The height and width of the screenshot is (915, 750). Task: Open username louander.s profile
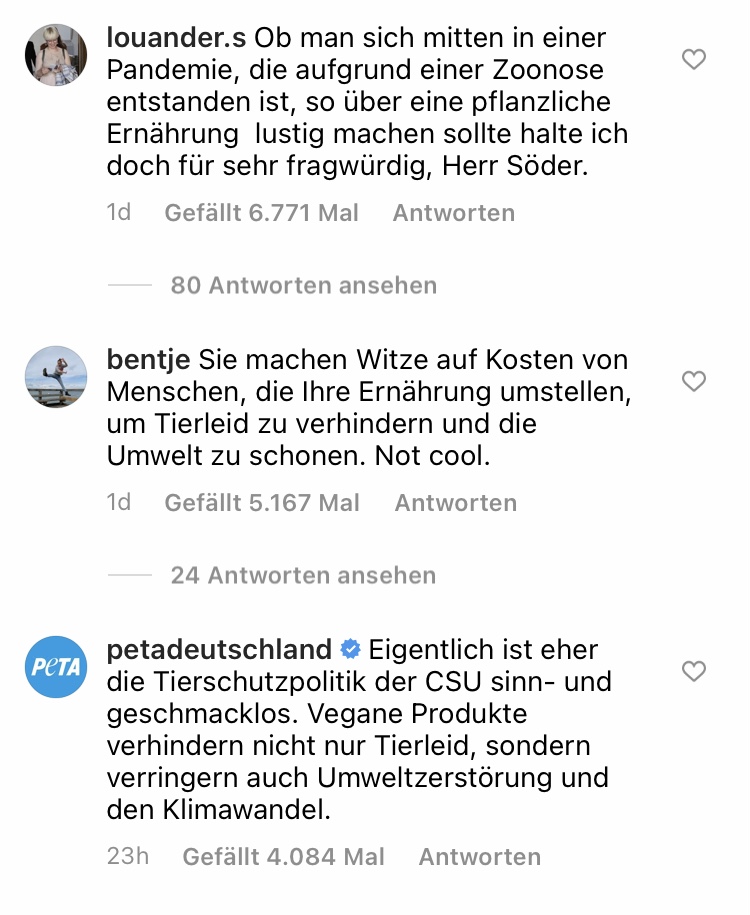(x=177, y=39)
